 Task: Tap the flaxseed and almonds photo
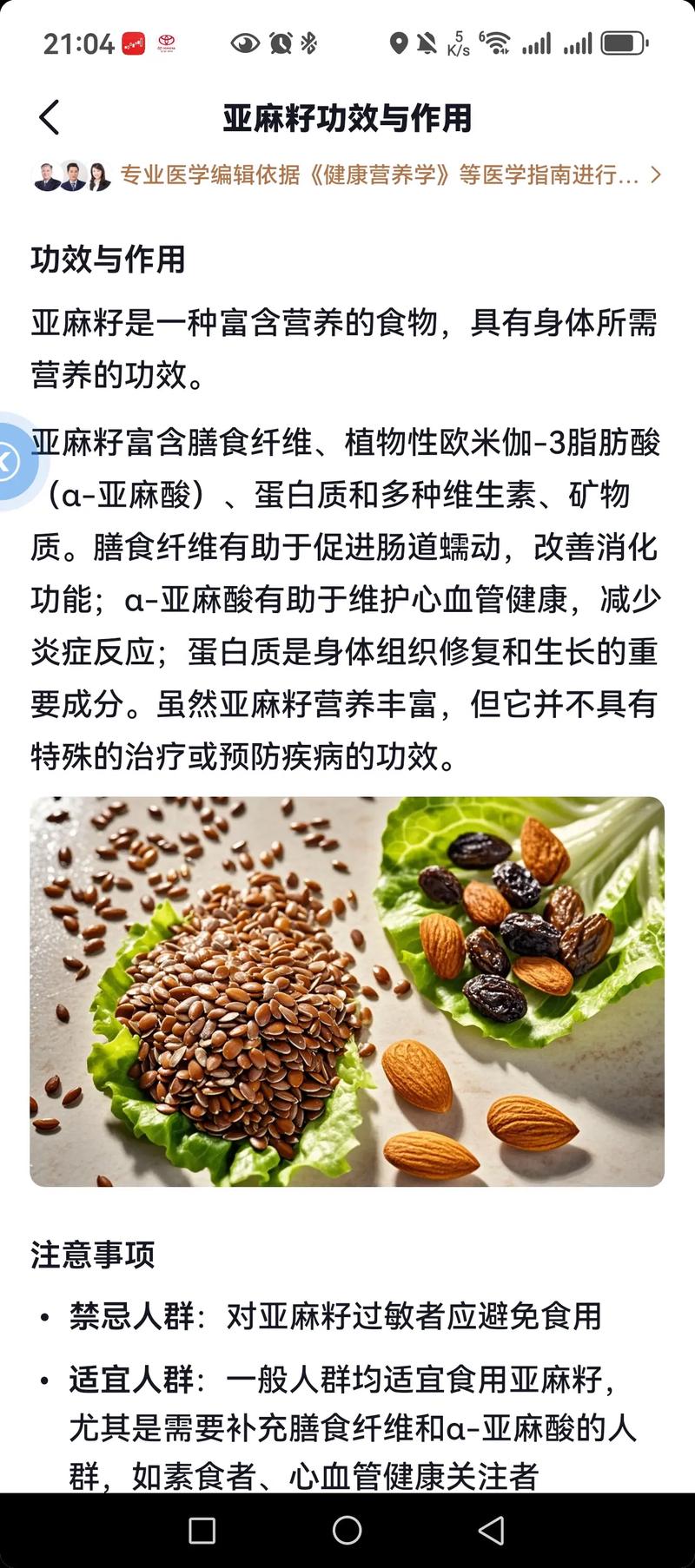point(347,990)
